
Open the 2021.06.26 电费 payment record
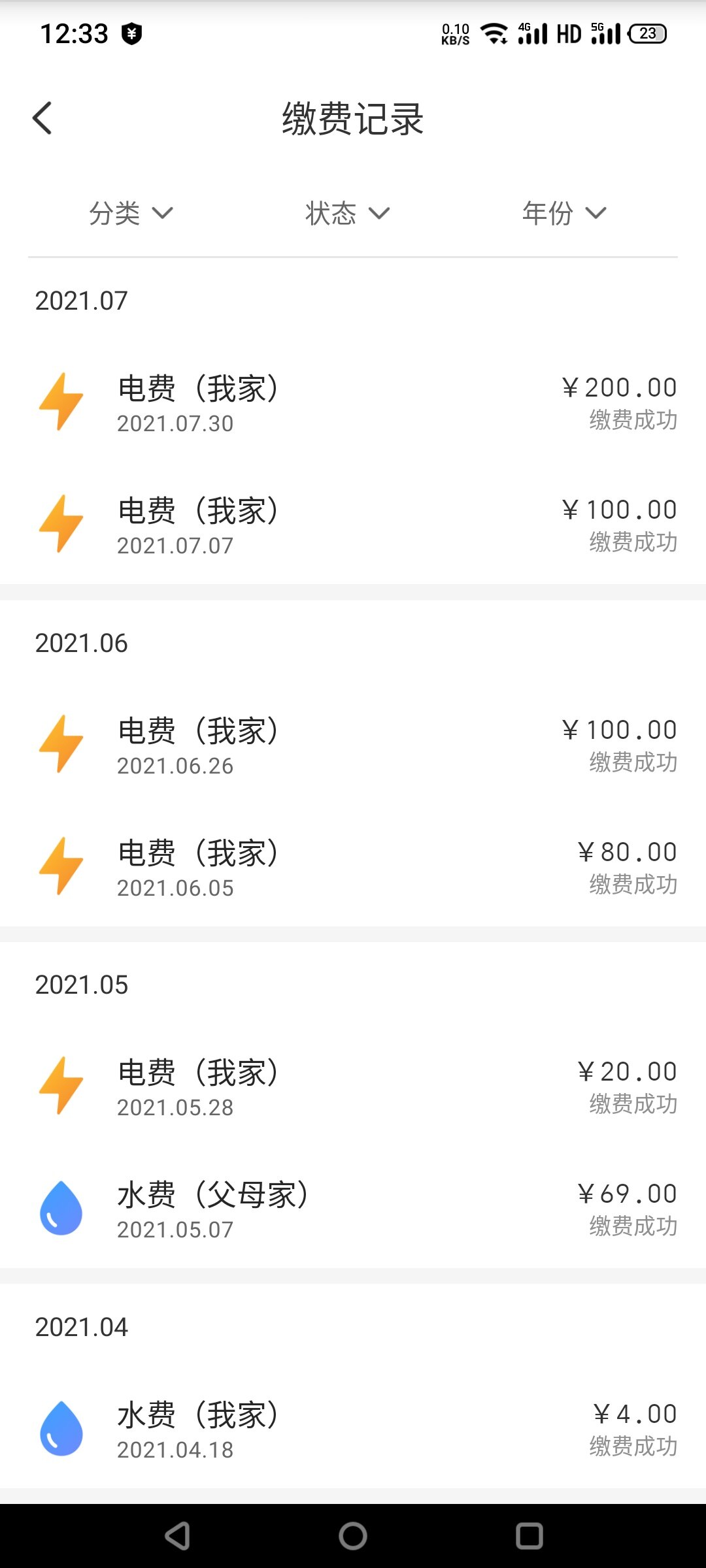click(353, 745)
